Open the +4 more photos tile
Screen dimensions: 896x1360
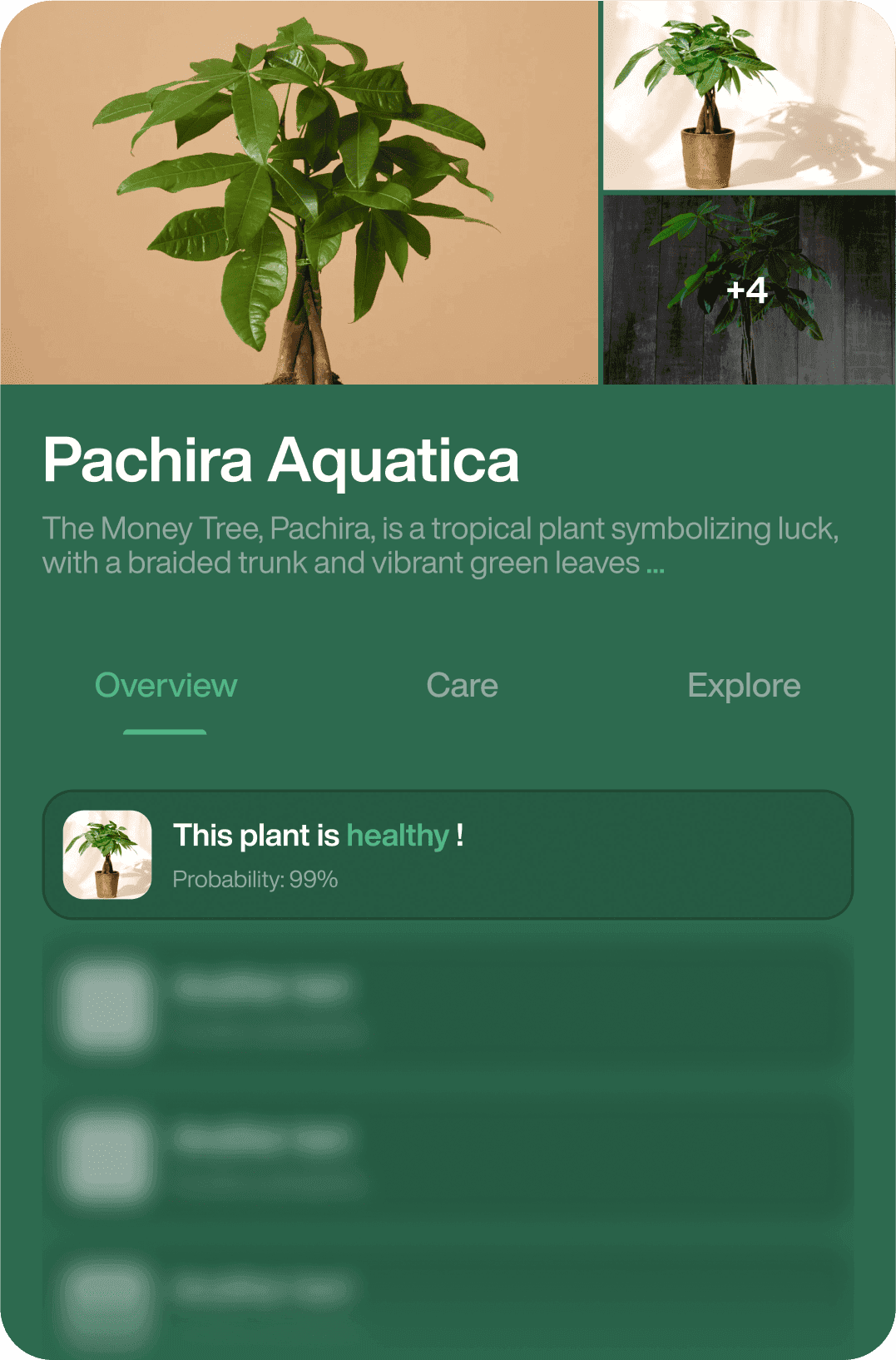(x=749, y=290)
